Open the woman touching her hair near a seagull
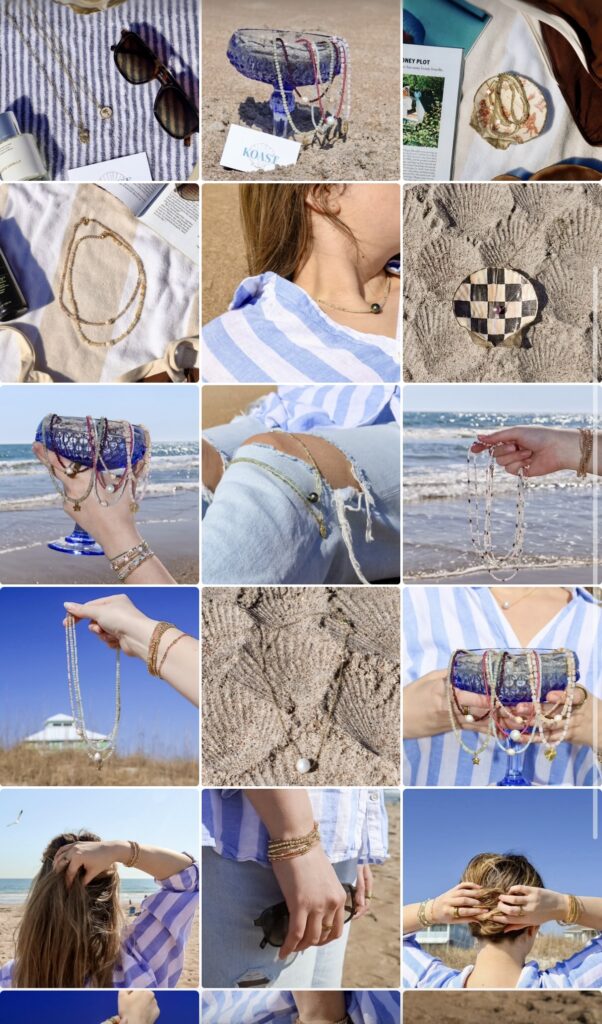Screen dimensions: 602x1024 [x=100, y=888]
